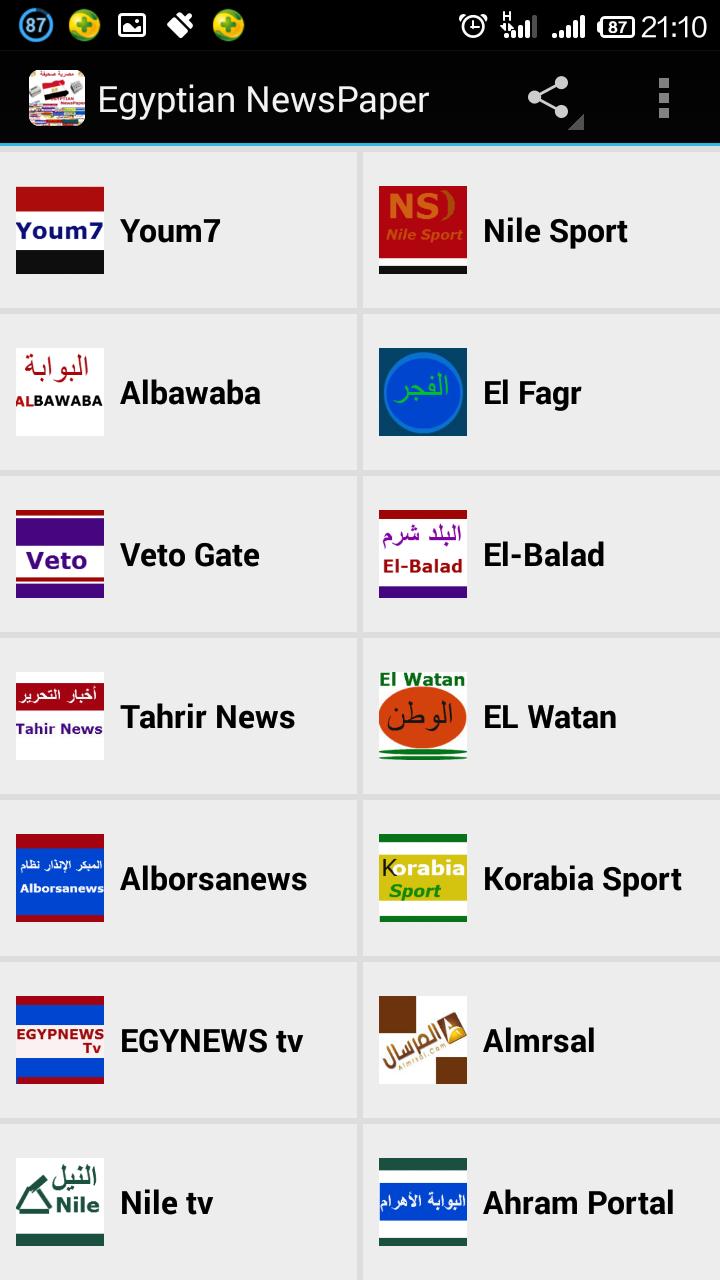Open El Fagr via its circular logo
The width and height of the screenshot is (720, 1280).
click(x=422, y=392)
